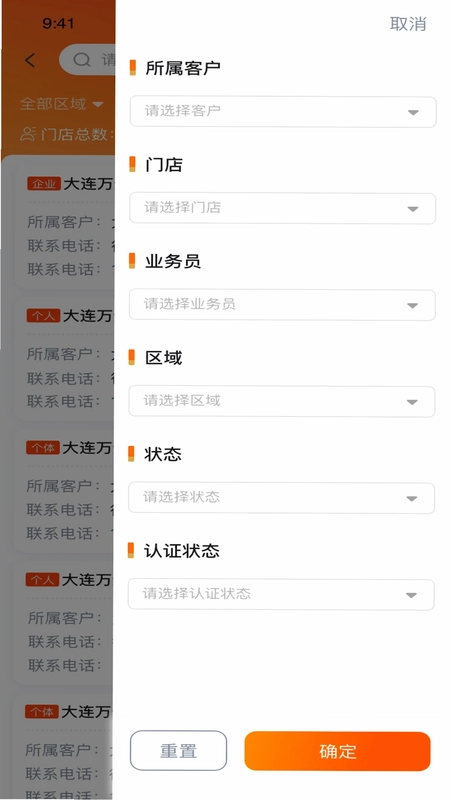Screen dimensions: 450x800
Task: Open the 全部区域 area filter
Action: [61, 104]
